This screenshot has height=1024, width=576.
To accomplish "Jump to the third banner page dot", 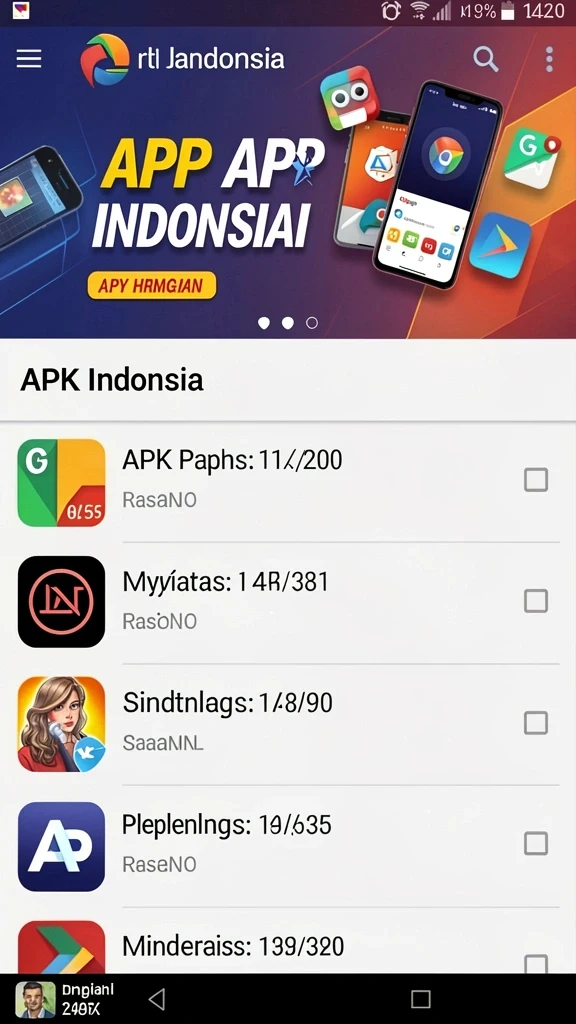I will coord(312,323).
